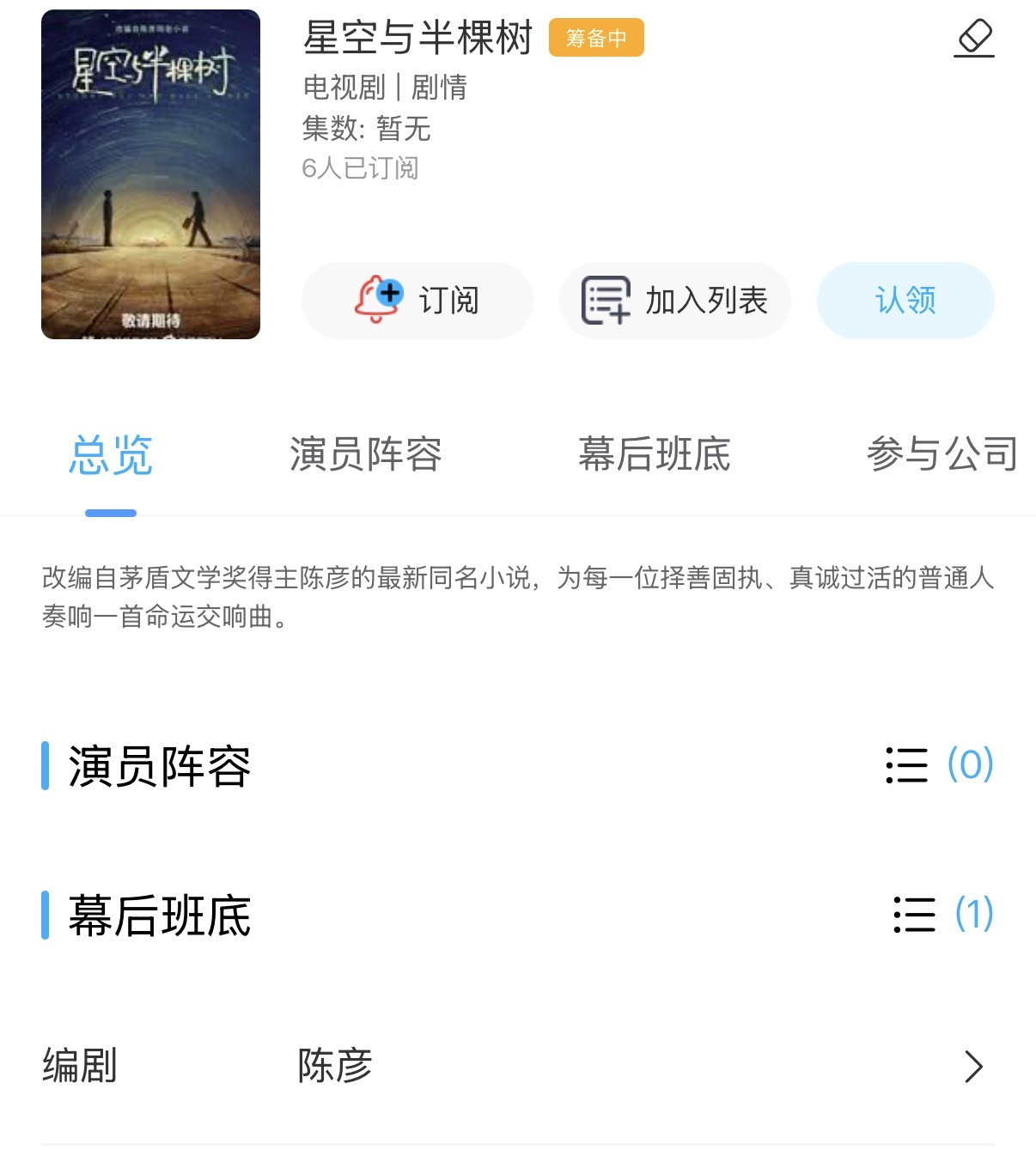Open the 参与公司 tab
The height and width of the screenshot is (1150, 1036).
click(x=942, y=454)
